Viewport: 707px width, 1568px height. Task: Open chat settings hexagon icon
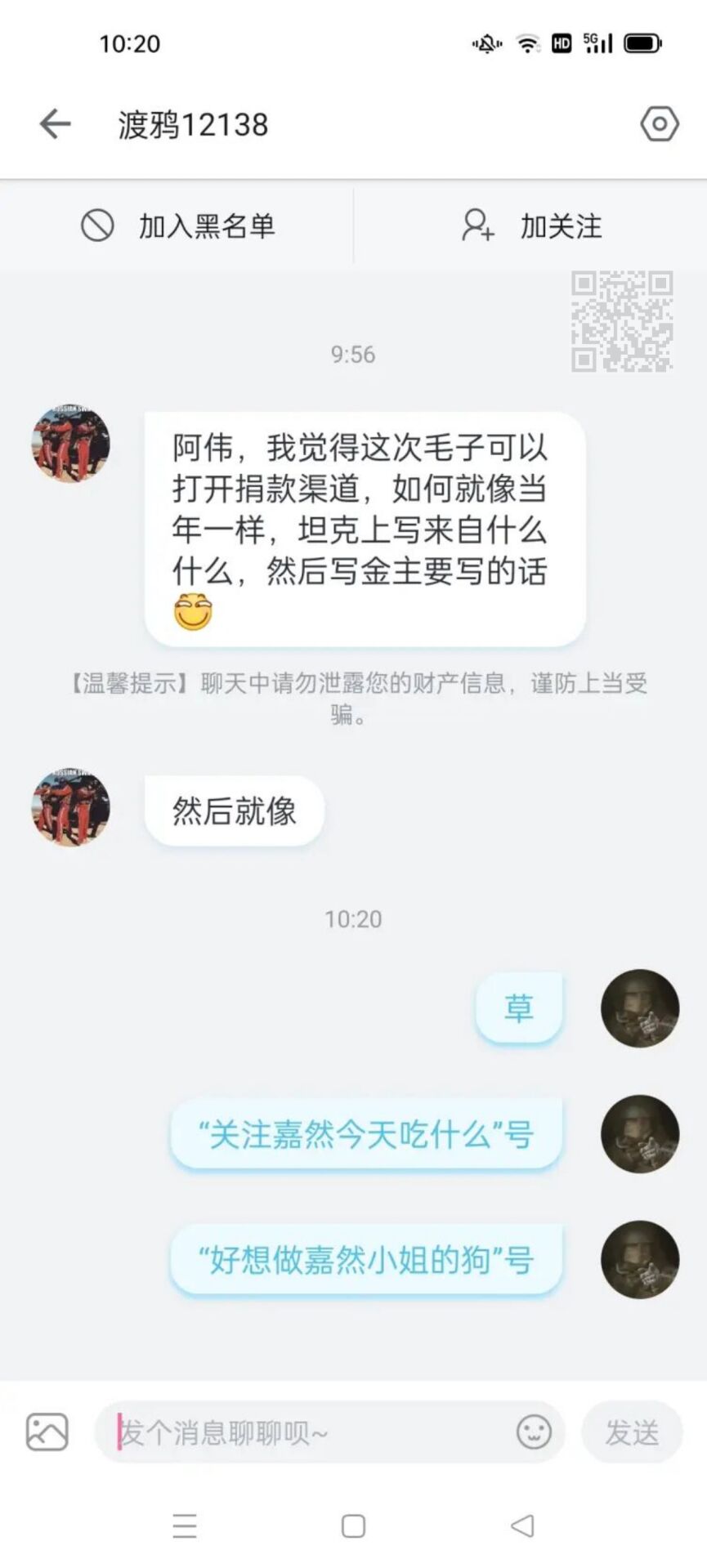click(x=659, y=124)
